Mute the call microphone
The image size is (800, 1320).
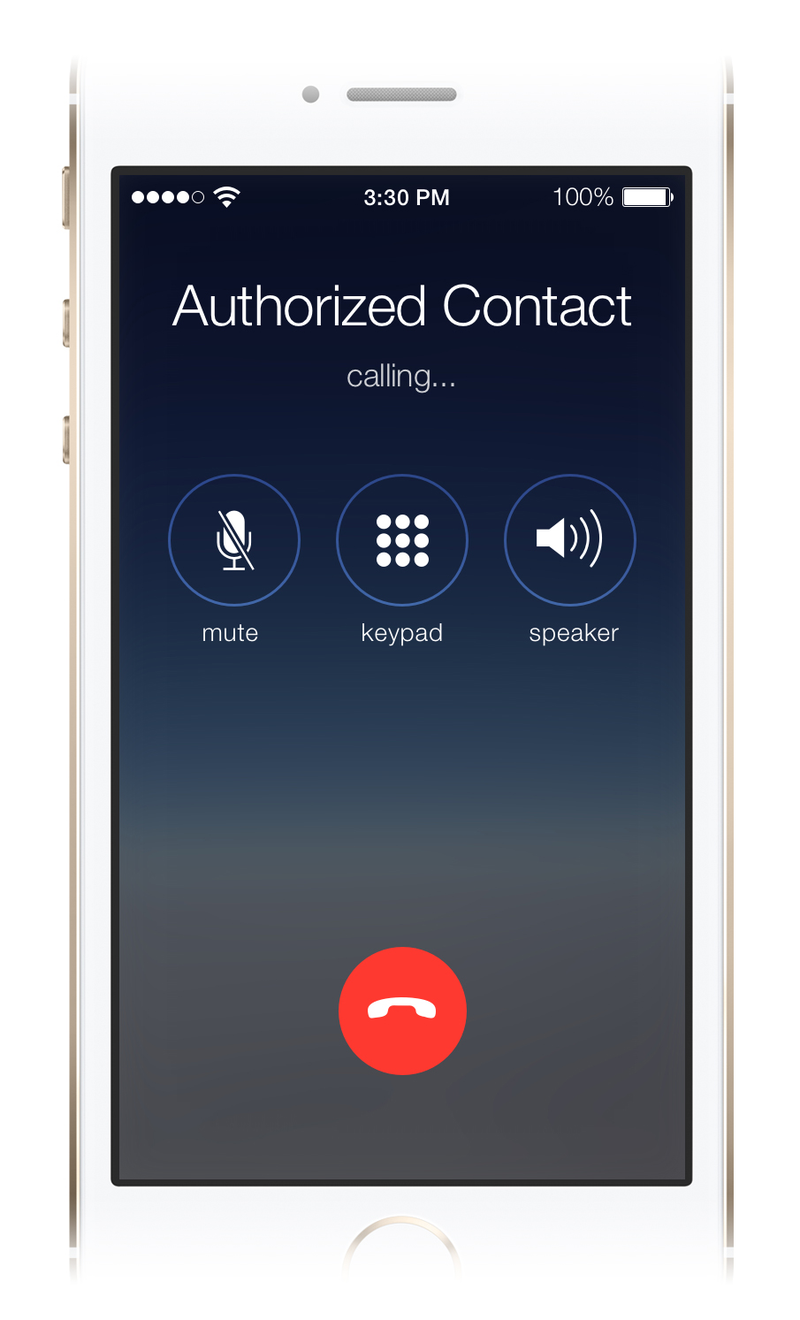click(x=234, y=540)
